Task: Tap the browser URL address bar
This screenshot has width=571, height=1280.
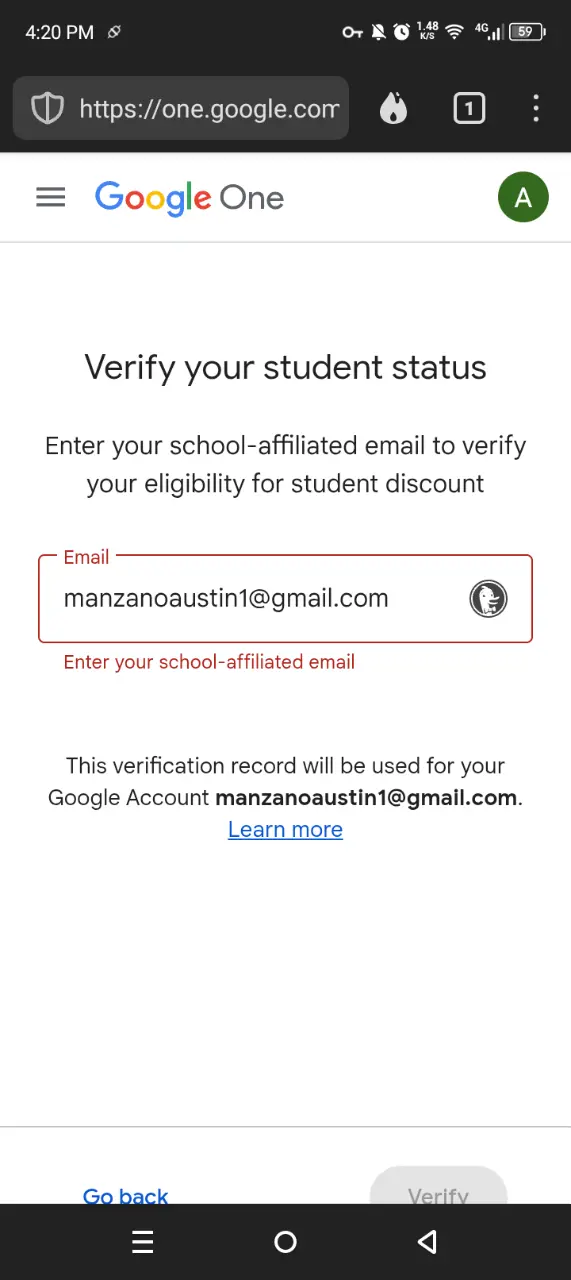Action: point(181,108)
